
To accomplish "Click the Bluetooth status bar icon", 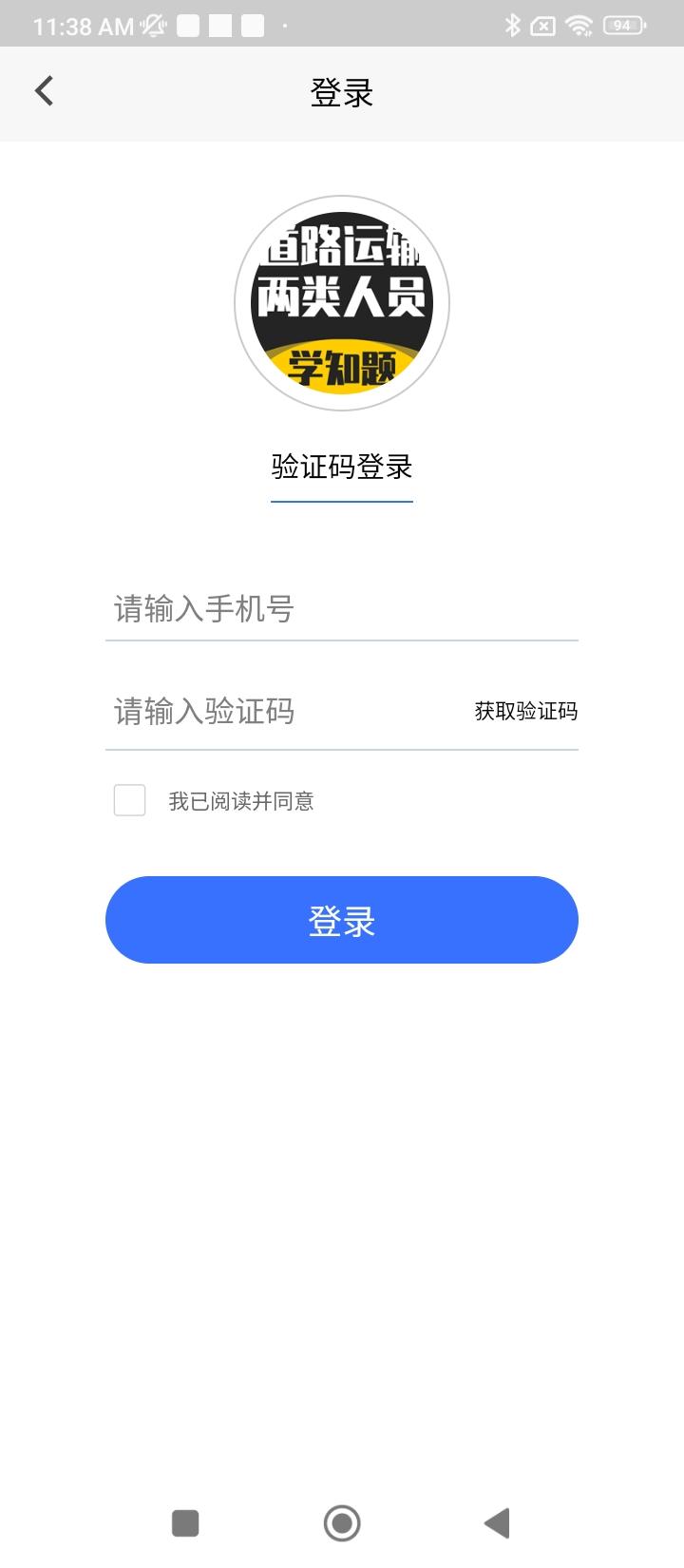I will (512, 26).
